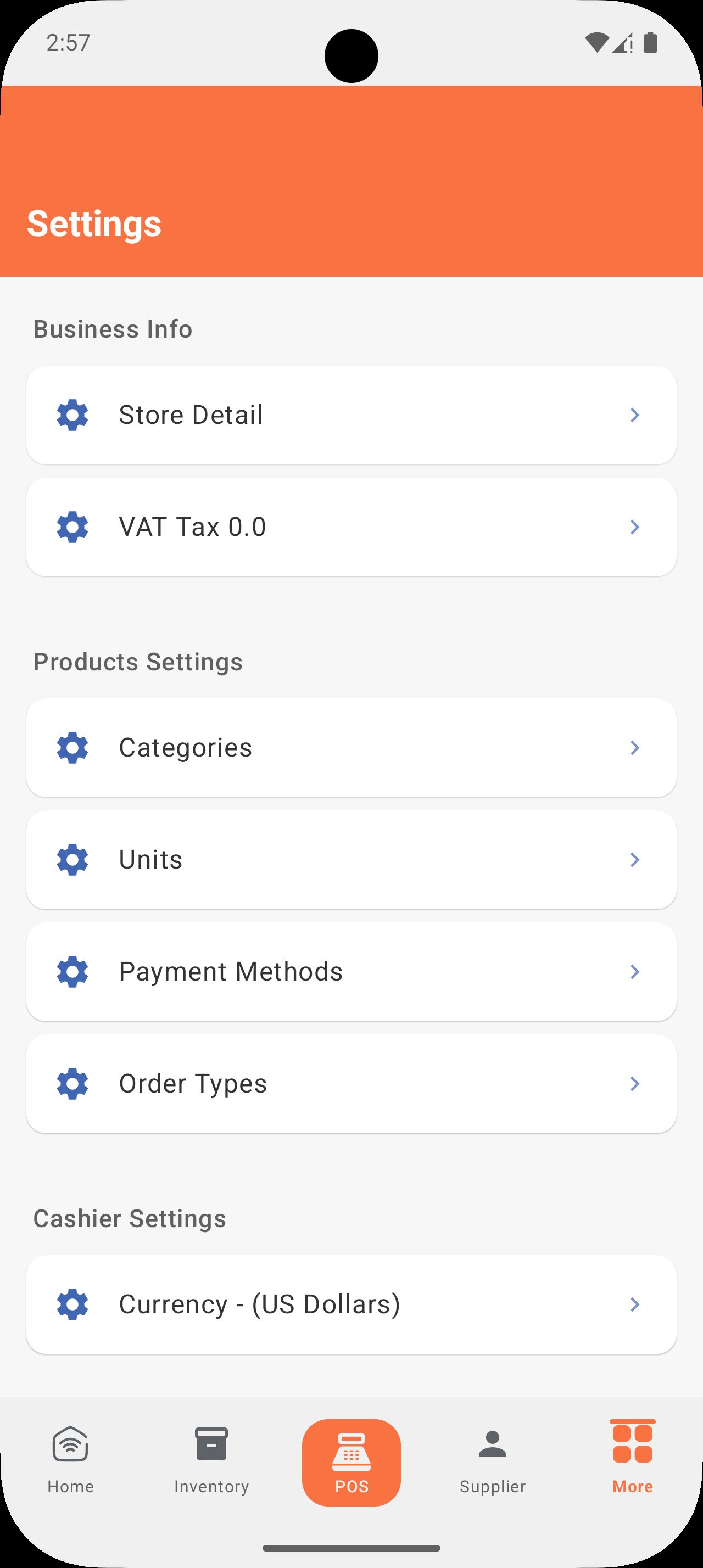
Task: Change the Currency setting
Action: pos(350,1304)
